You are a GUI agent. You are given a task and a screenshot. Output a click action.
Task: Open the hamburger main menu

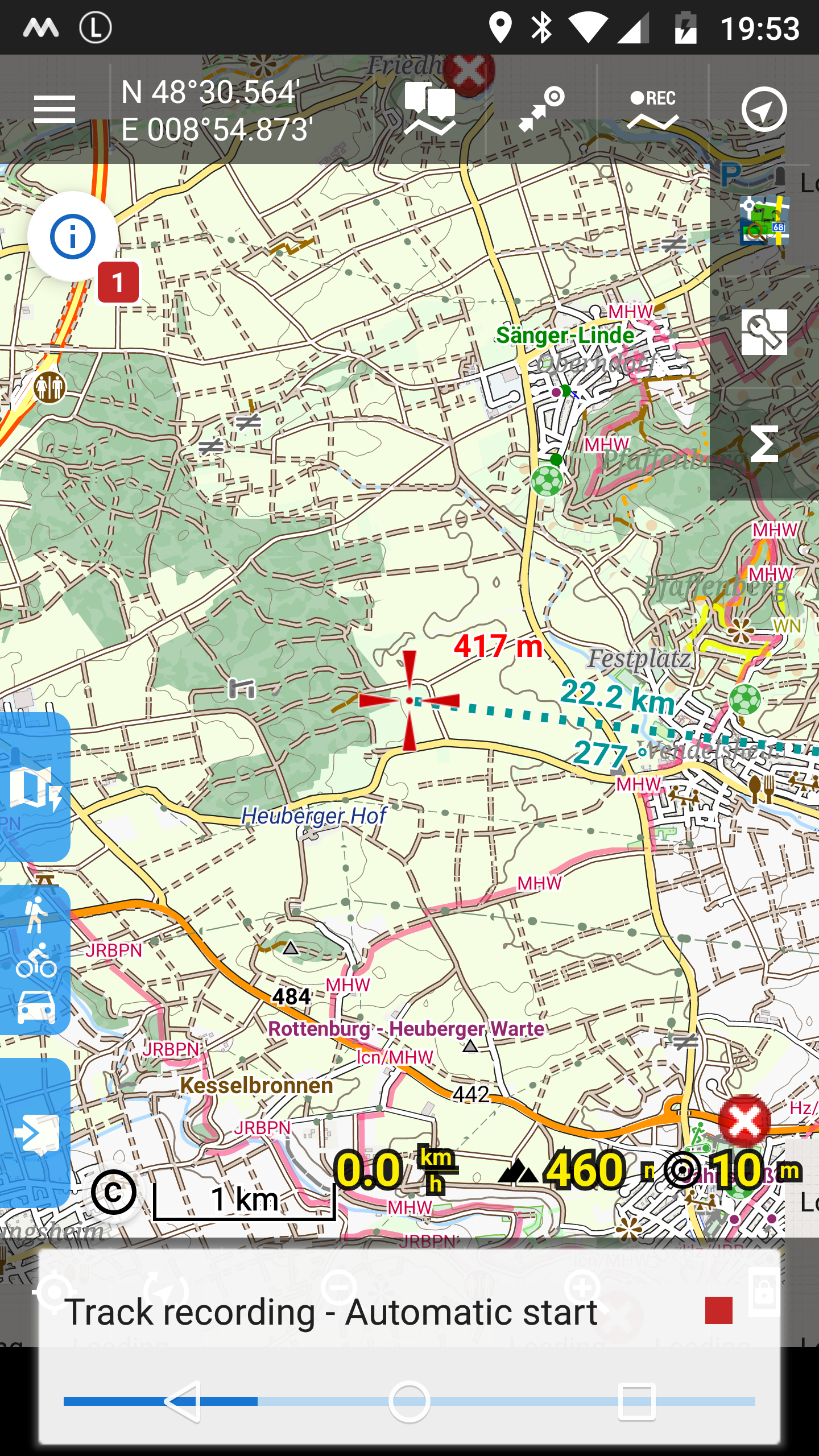[x=55, y=109]
